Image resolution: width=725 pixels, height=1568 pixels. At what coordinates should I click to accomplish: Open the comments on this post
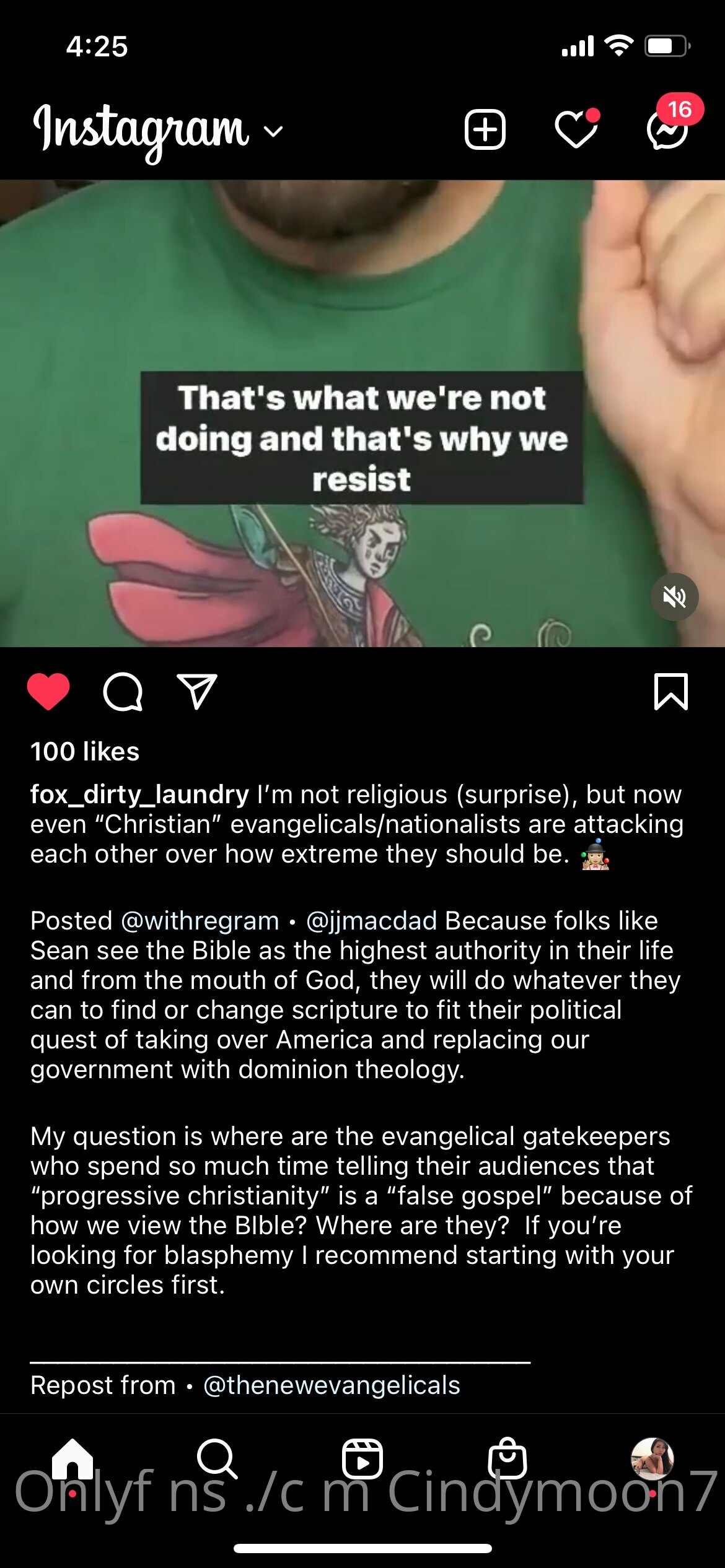(123, 691)
